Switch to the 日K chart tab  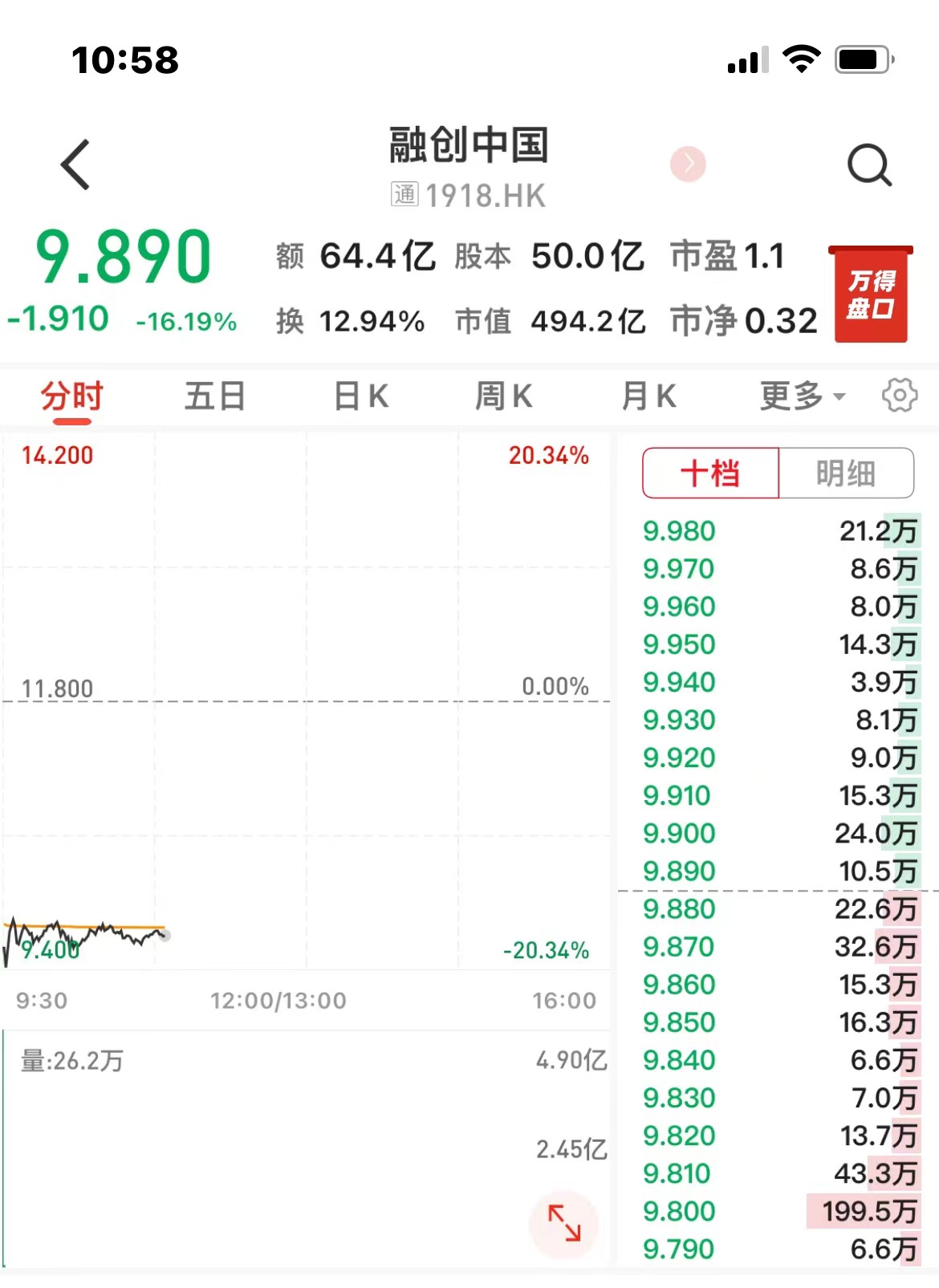pyautogui.click(x=361, y=396)
